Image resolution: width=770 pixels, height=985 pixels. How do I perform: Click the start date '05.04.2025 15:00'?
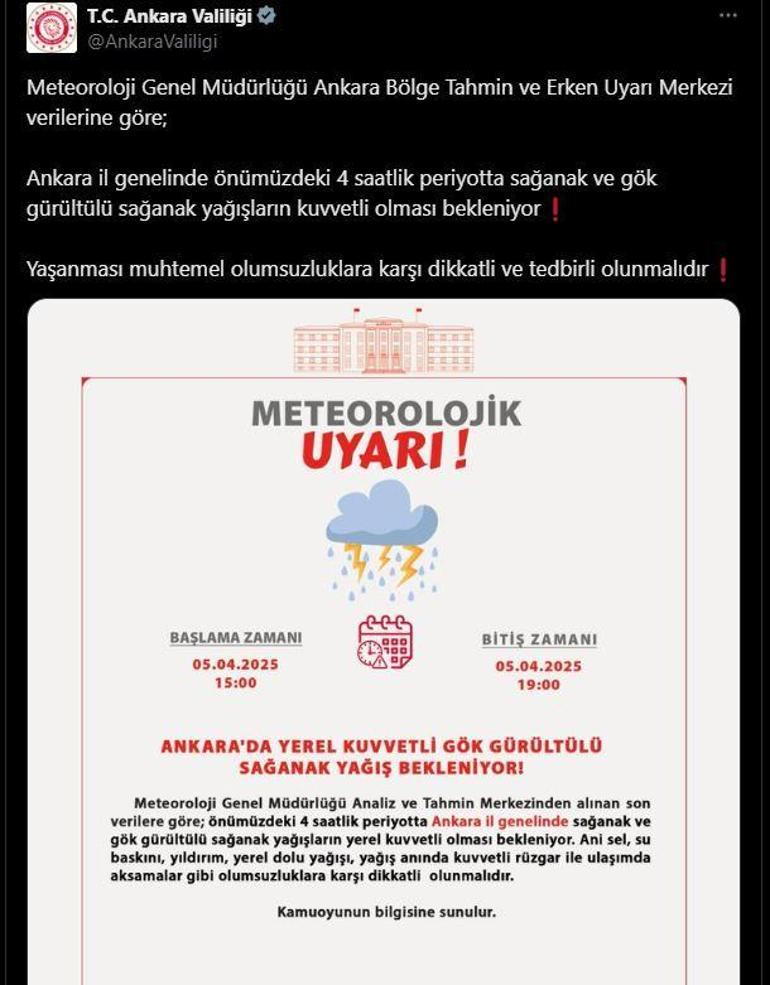point(237,670)
